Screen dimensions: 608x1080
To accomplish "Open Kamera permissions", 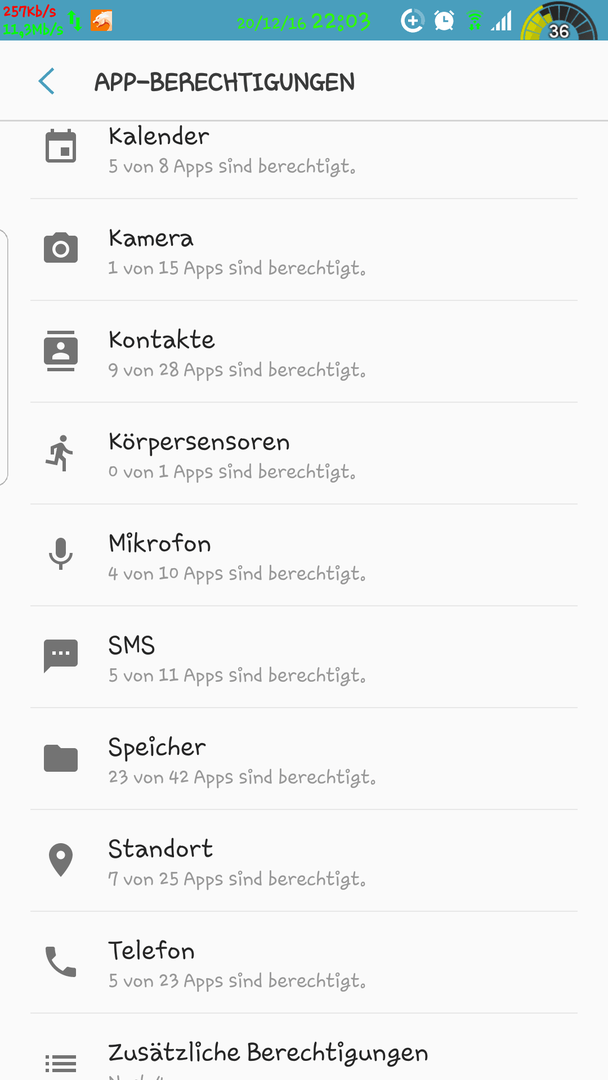I will click(304, 249).
